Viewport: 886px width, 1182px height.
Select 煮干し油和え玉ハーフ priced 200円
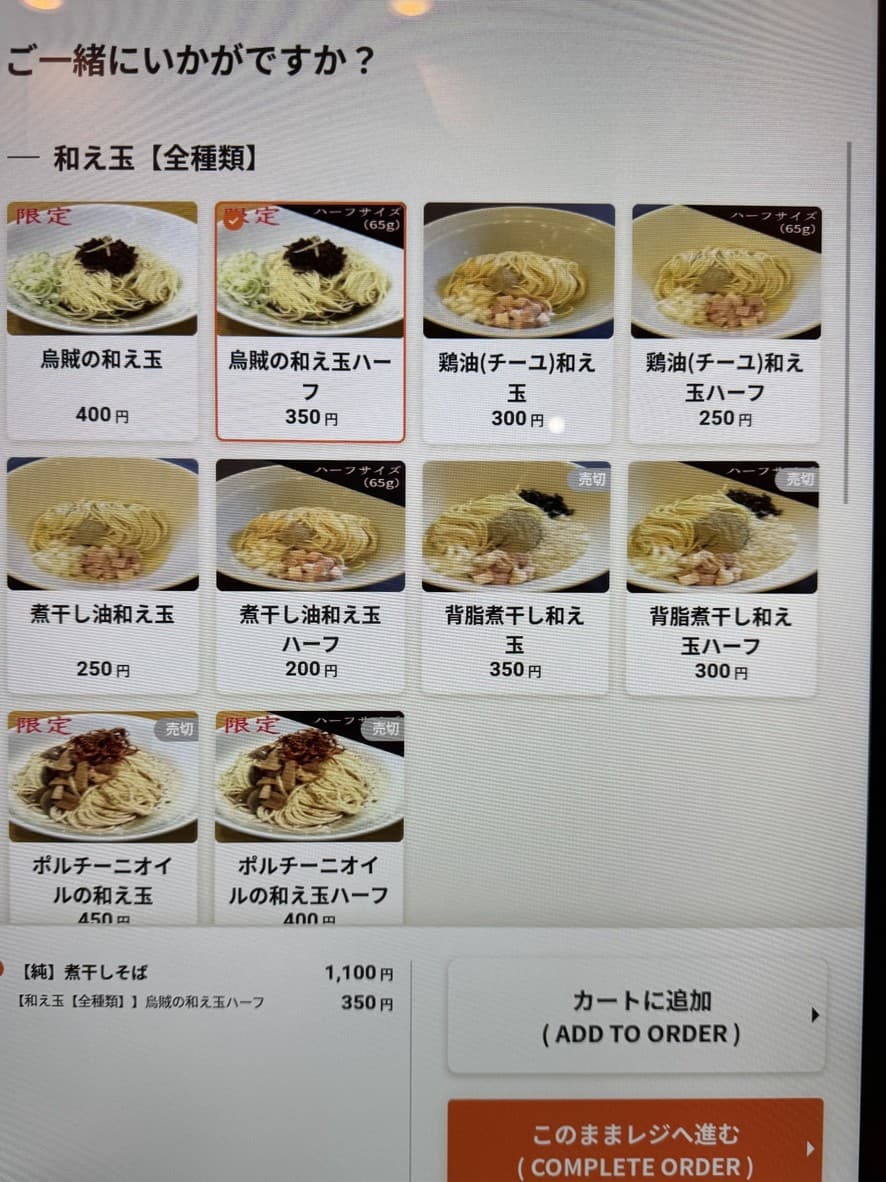coord(310,570)
